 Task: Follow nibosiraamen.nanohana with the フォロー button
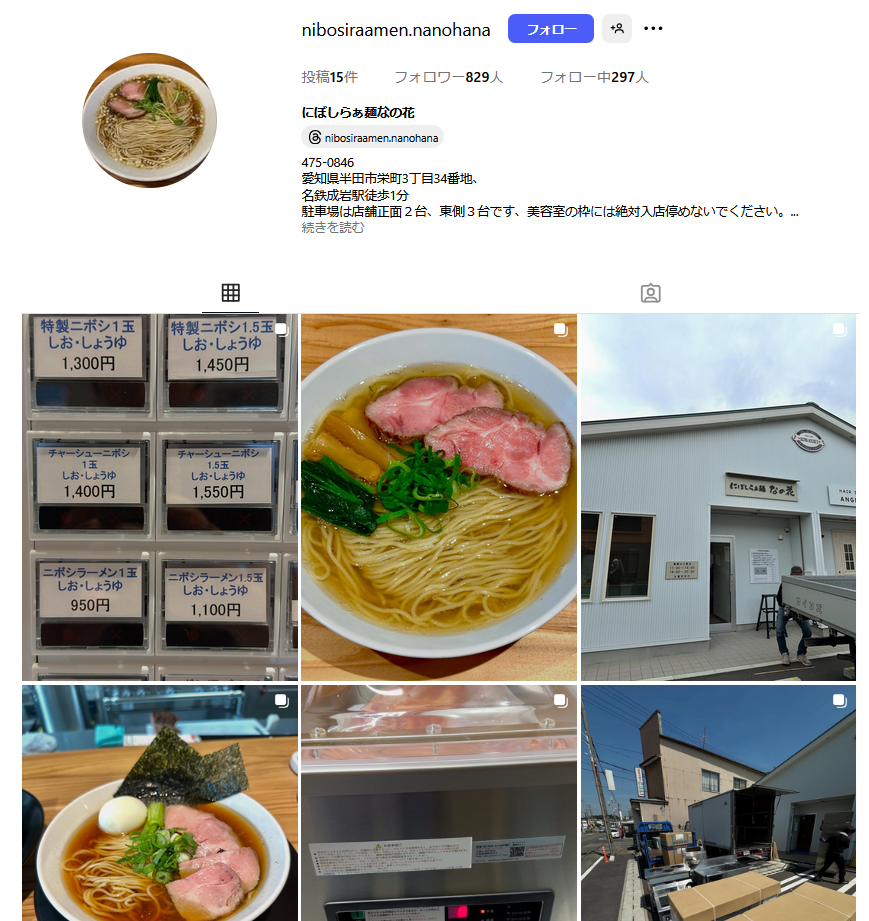[550, 29]
